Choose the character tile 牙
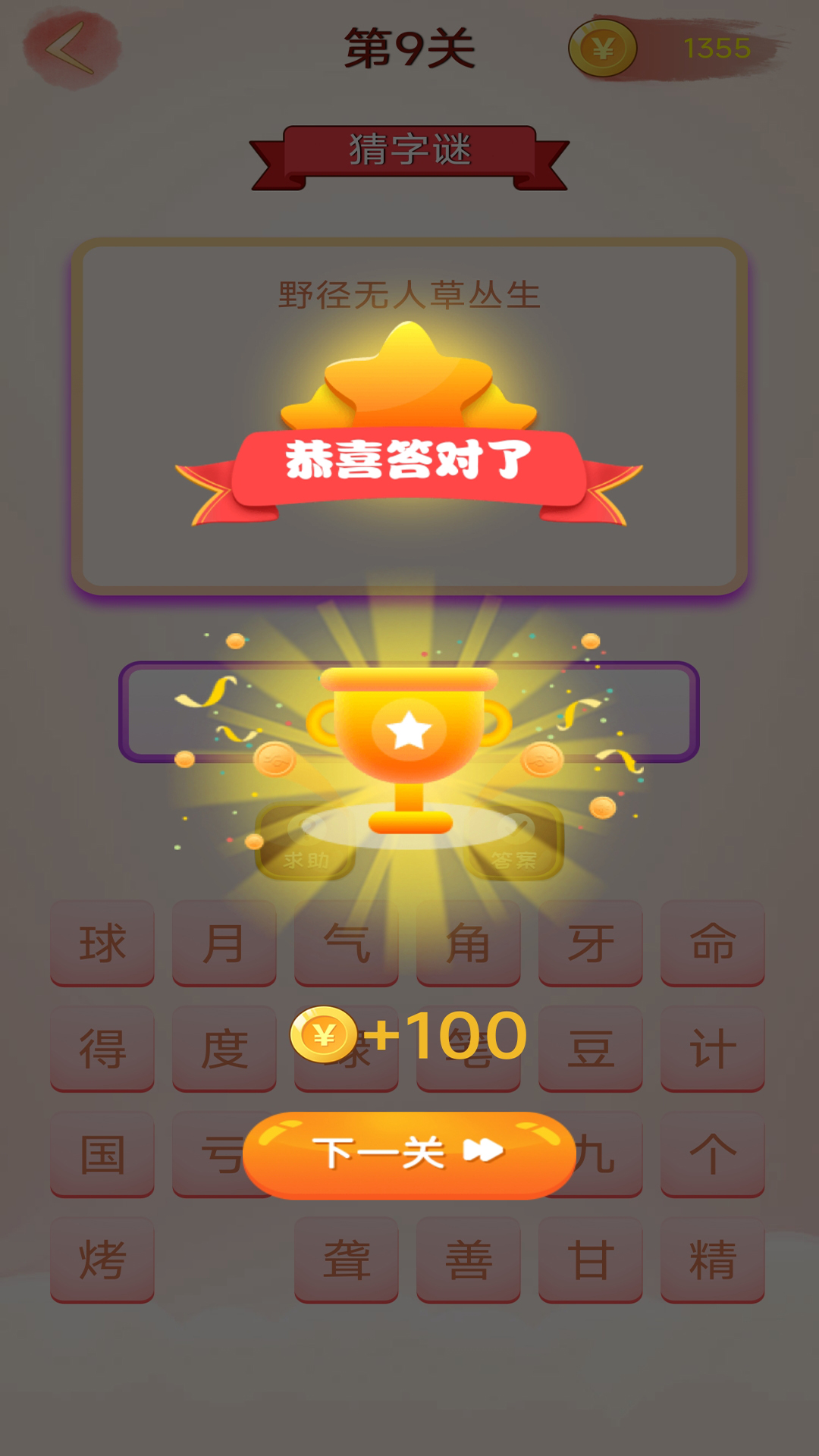This screenshot has width=819, height=1456. click(590, 943)
